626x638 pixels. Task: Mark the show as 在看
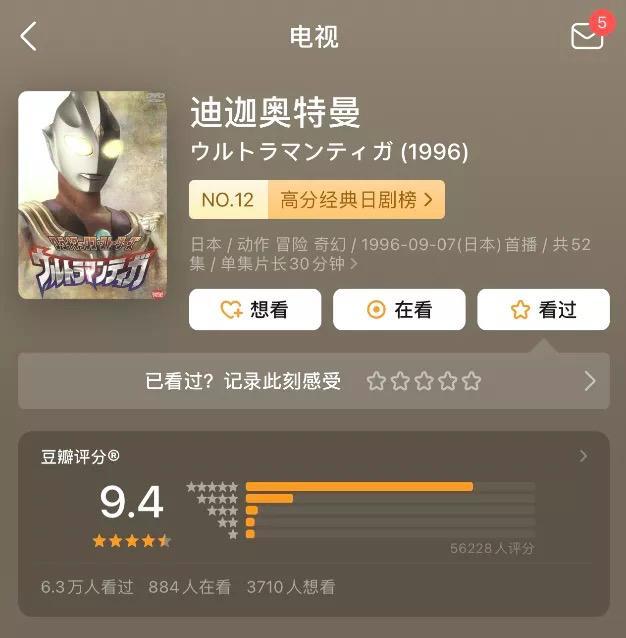[399, 310]
